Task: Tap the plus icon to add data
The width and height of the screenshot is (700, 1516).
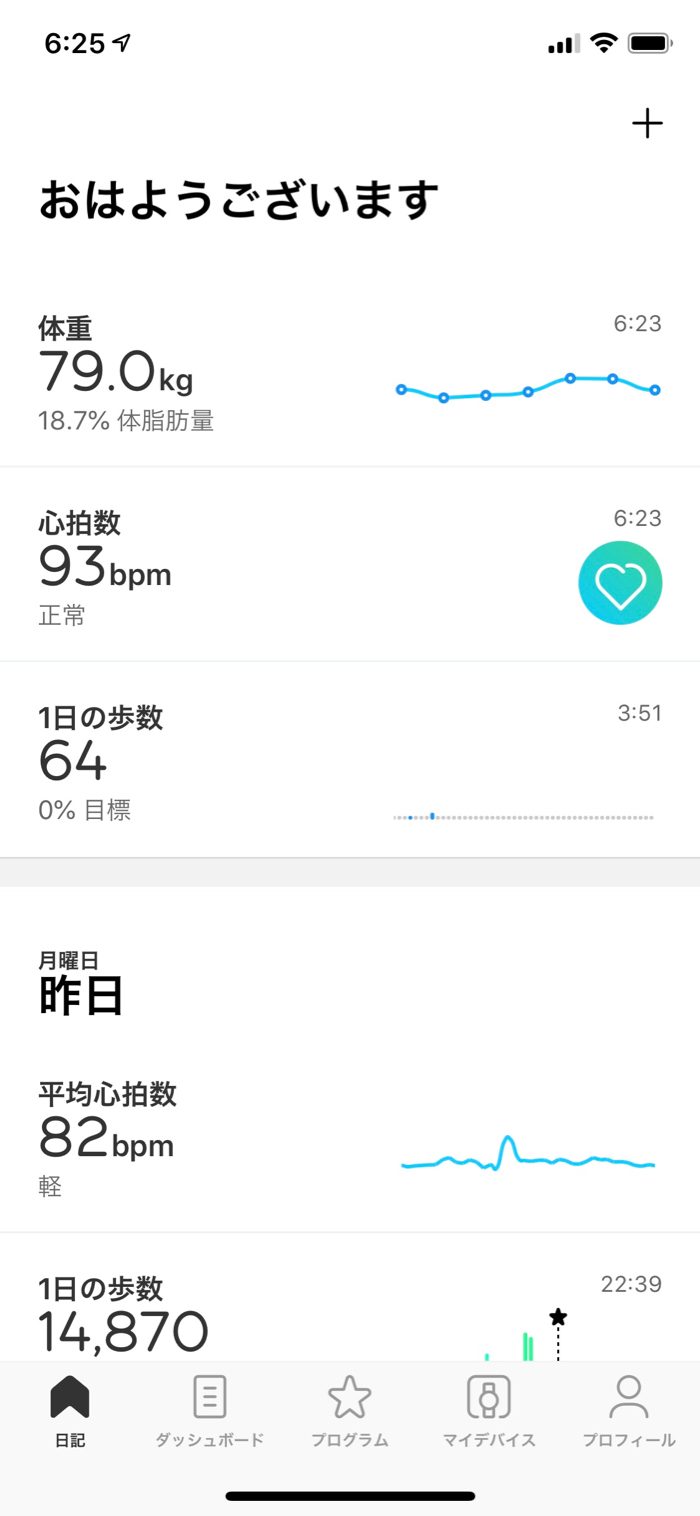Action: point(647,124)
